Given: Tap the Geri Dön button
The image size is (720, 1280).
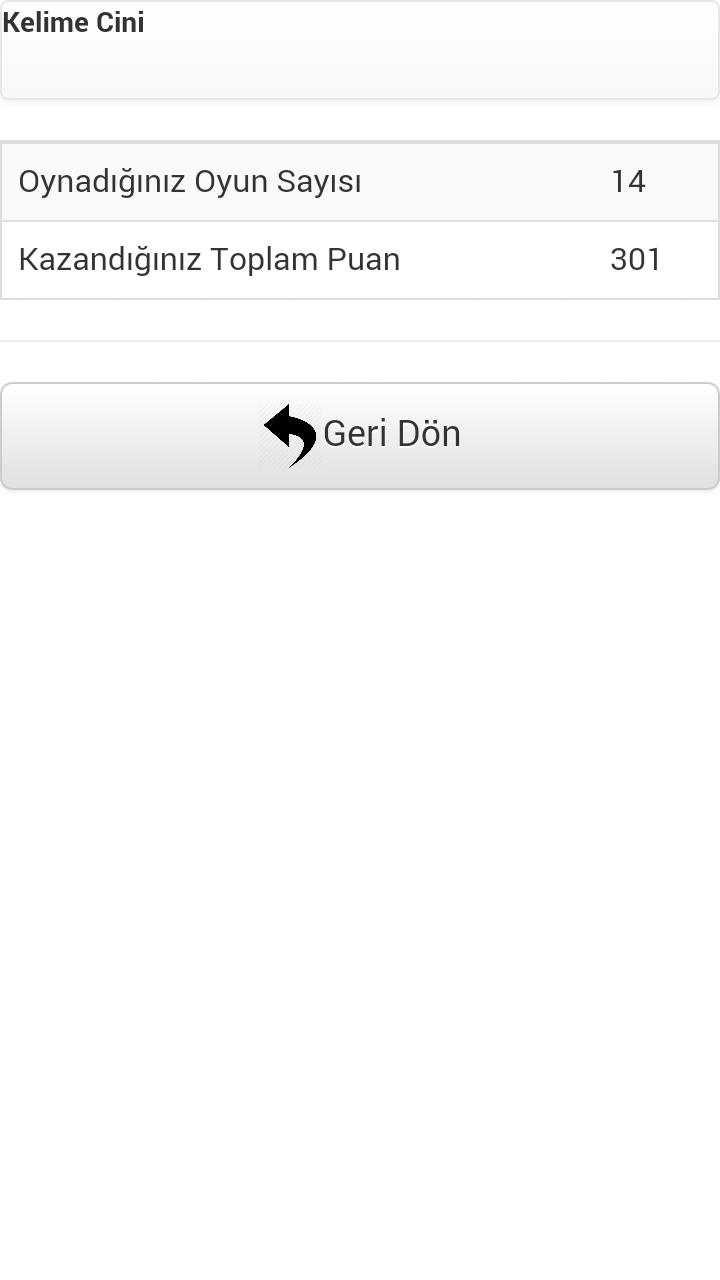Looking at the screenshot, I should tap(360, 436).
